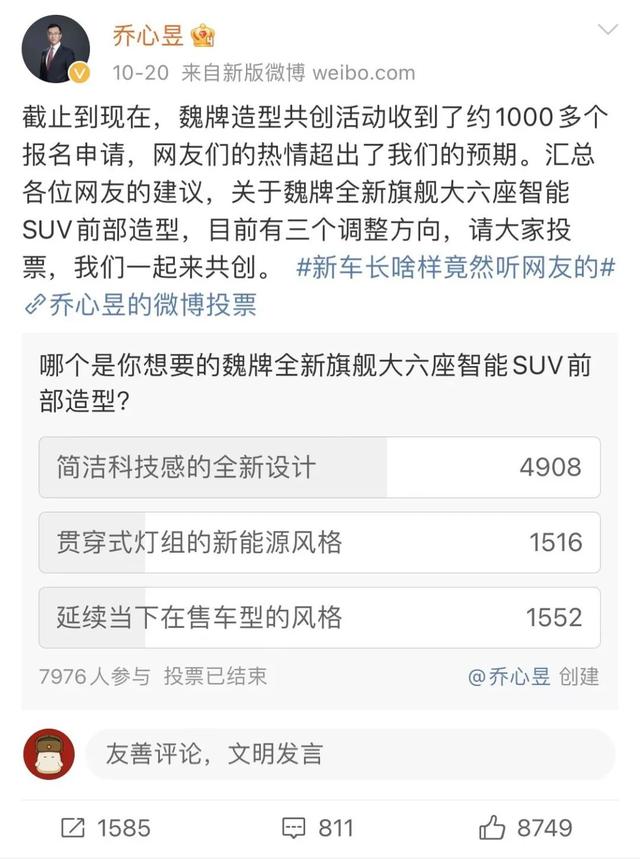Tap the comment field 友善评论，文明发言

pos(348,753)
